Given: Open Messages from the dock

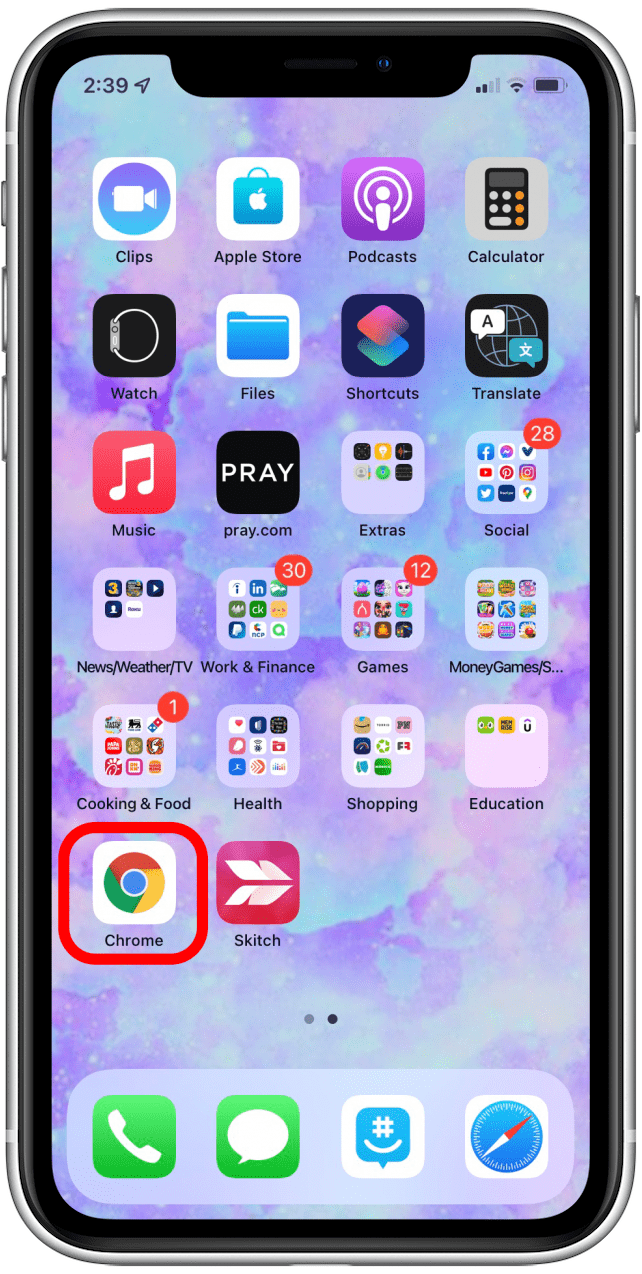Looking at the screenshot, I should pyautogui.click(x=258, y=1137).
